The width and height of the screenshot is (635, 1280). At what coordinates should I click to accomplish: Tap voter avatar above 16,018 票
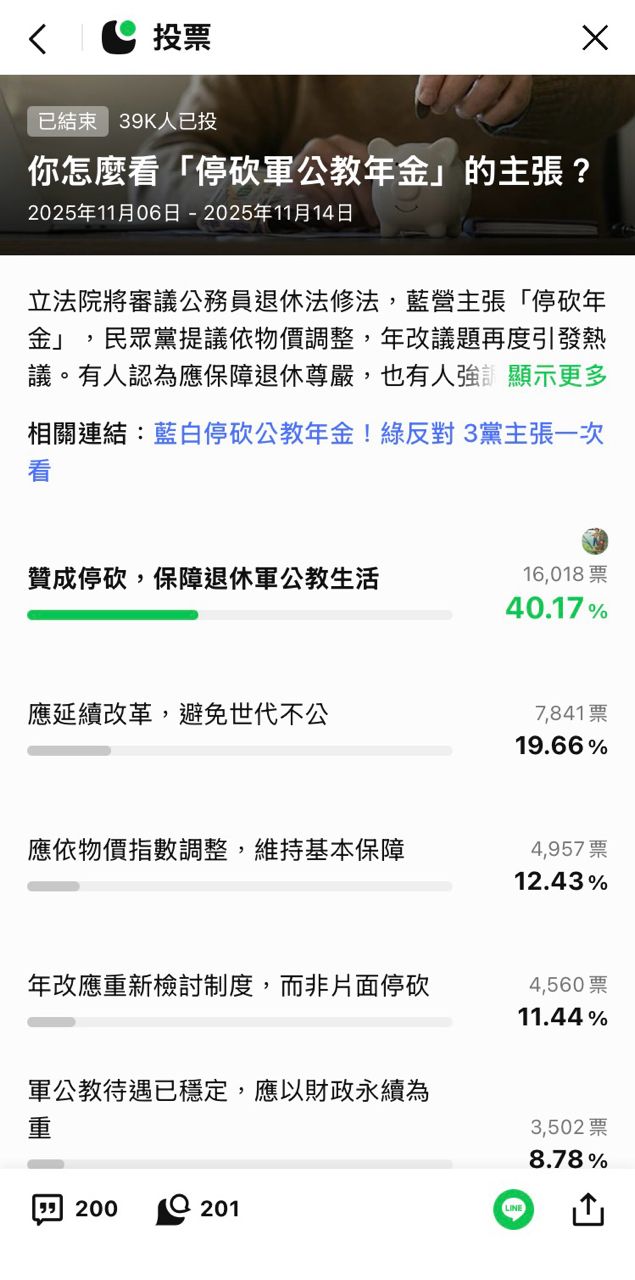(595, 541)
